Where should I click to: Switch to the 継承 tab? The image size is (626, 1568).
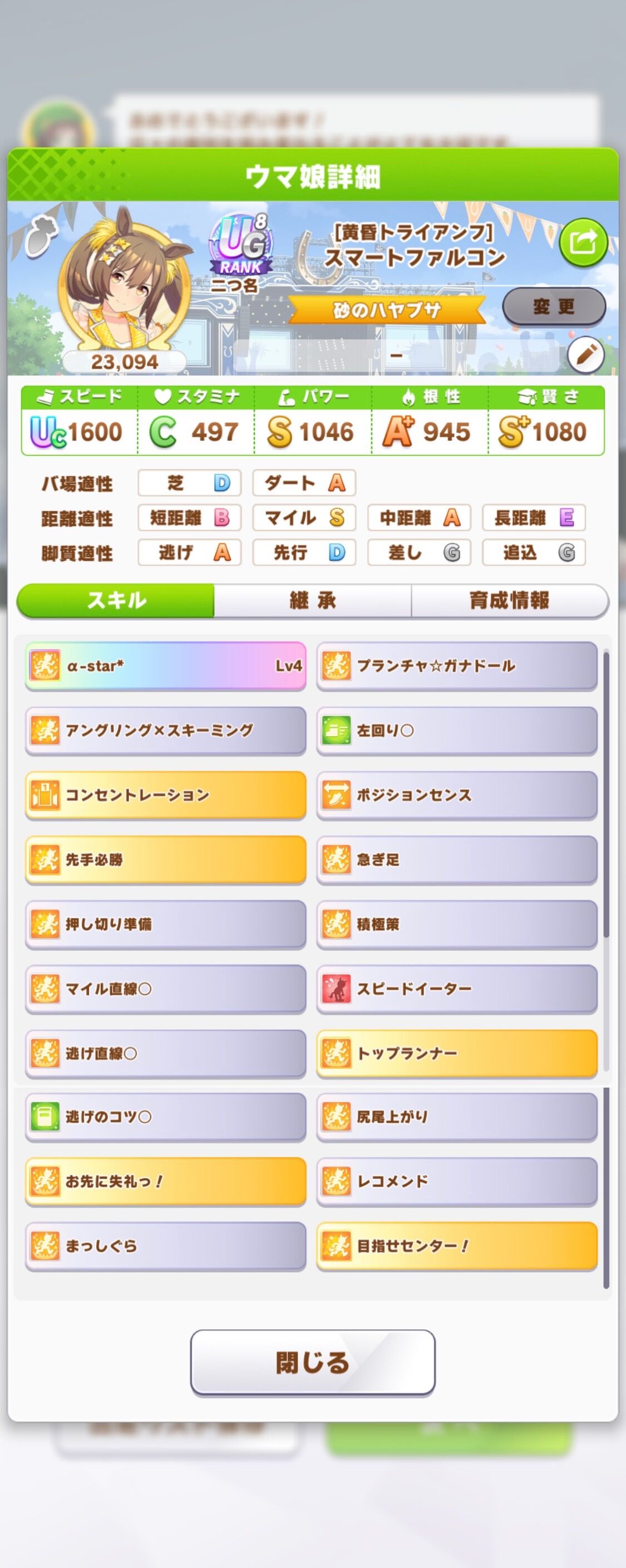312,600
